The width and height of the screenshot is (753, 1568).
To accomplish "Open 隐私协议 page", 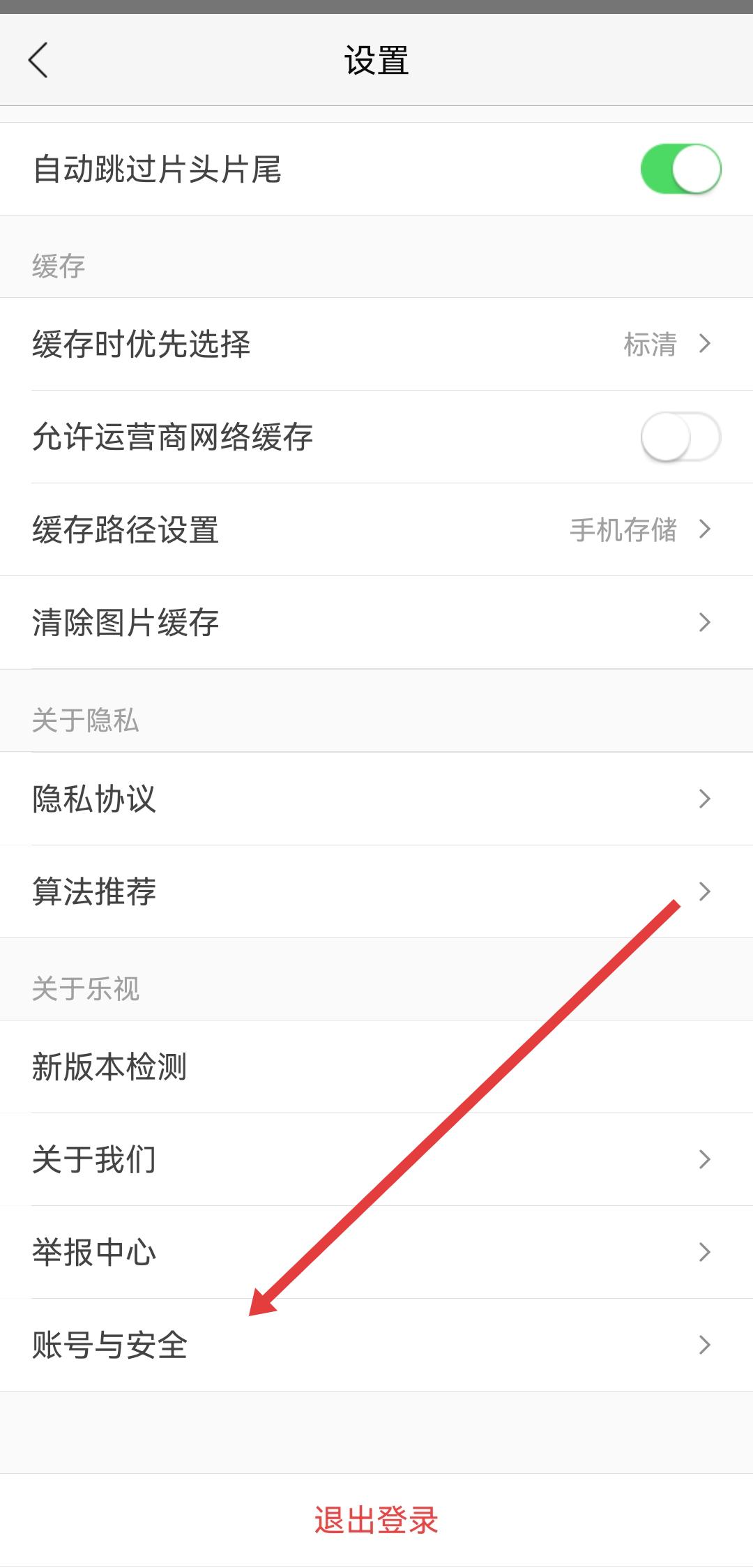I will (x=376, y=799).
